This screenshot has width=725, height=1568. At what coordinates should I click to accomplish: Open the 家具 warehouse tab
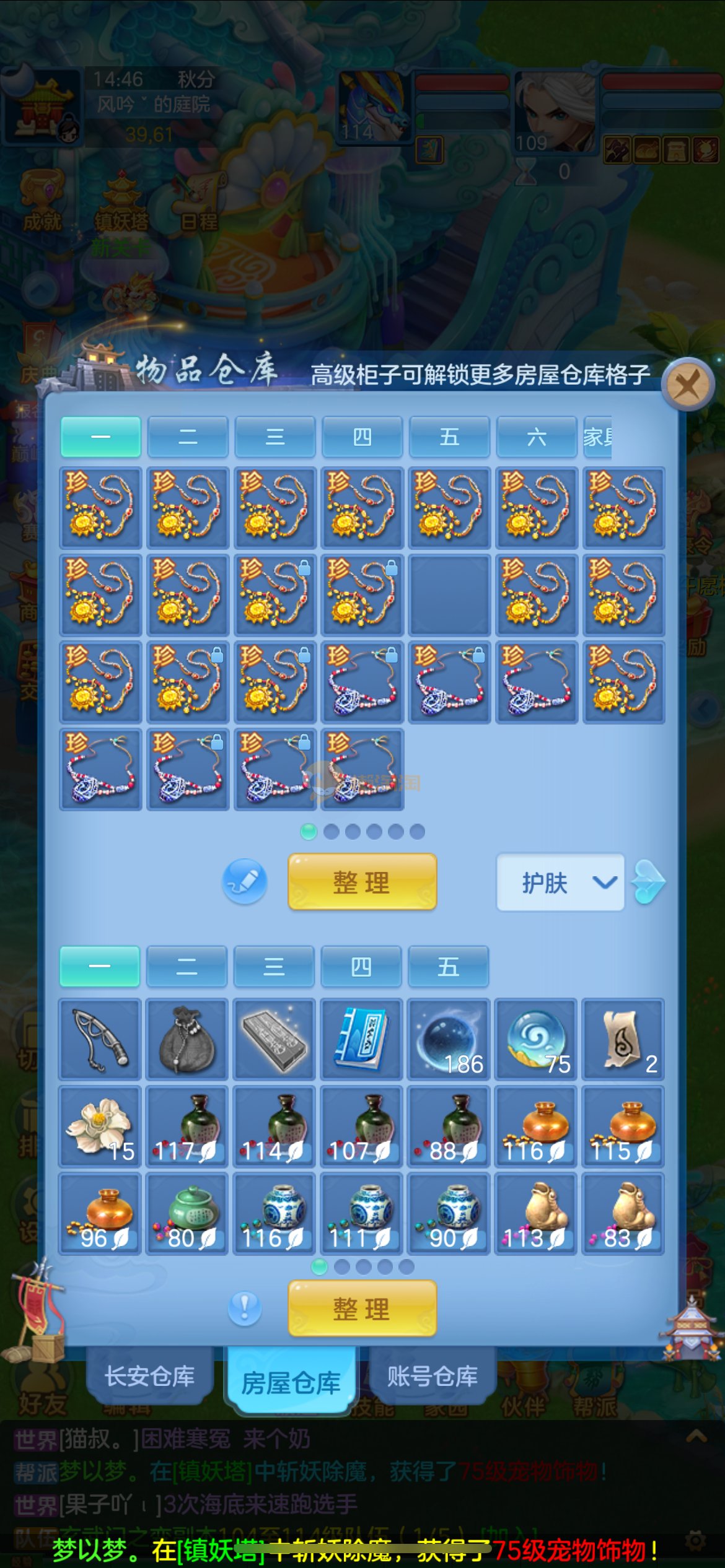[x=597, y=437]
